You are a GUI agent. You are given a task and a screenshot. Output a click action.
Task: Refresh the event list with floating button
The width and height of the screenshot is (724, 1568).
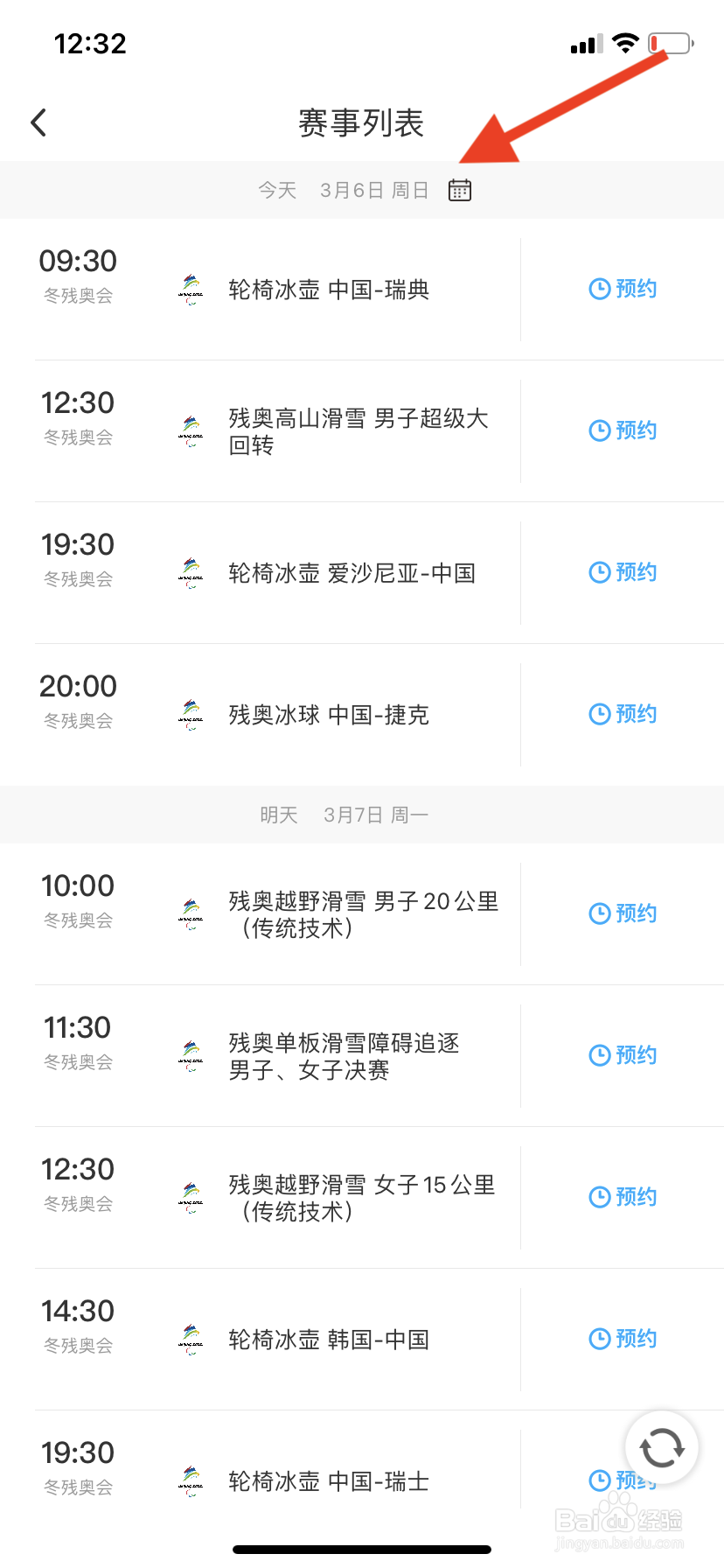pyautogui.click(x=662, y=1448)
